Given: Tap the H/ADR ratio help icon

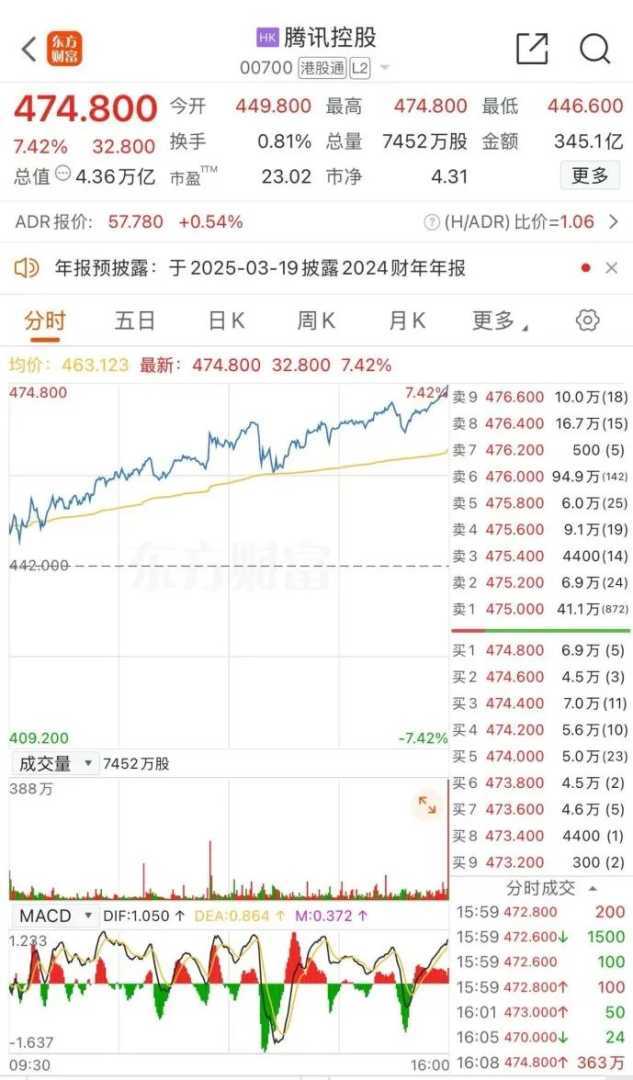Looking at the screenshot, I should click(431, 222).
